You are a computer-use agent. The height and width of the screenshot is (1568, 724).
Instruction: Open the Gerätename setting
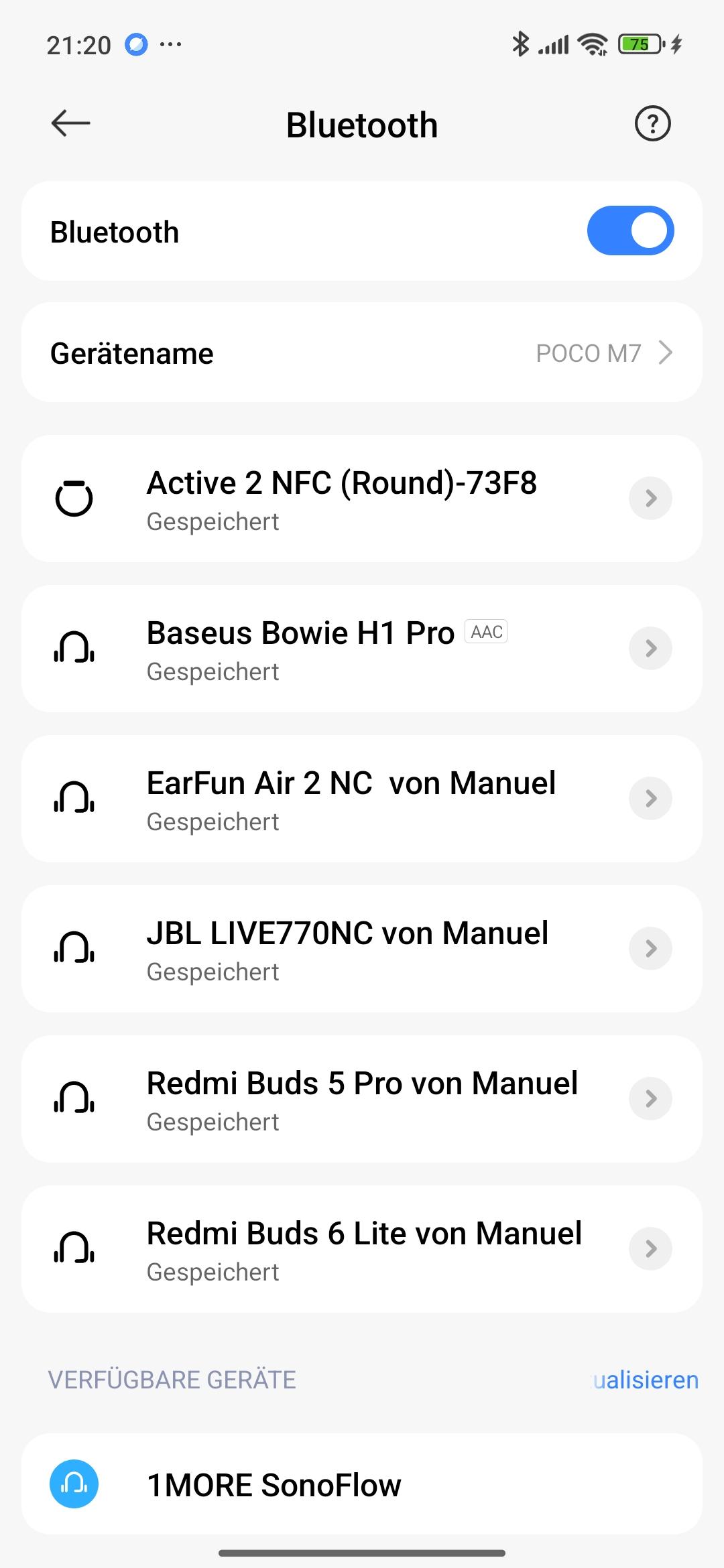click(362, 352)
